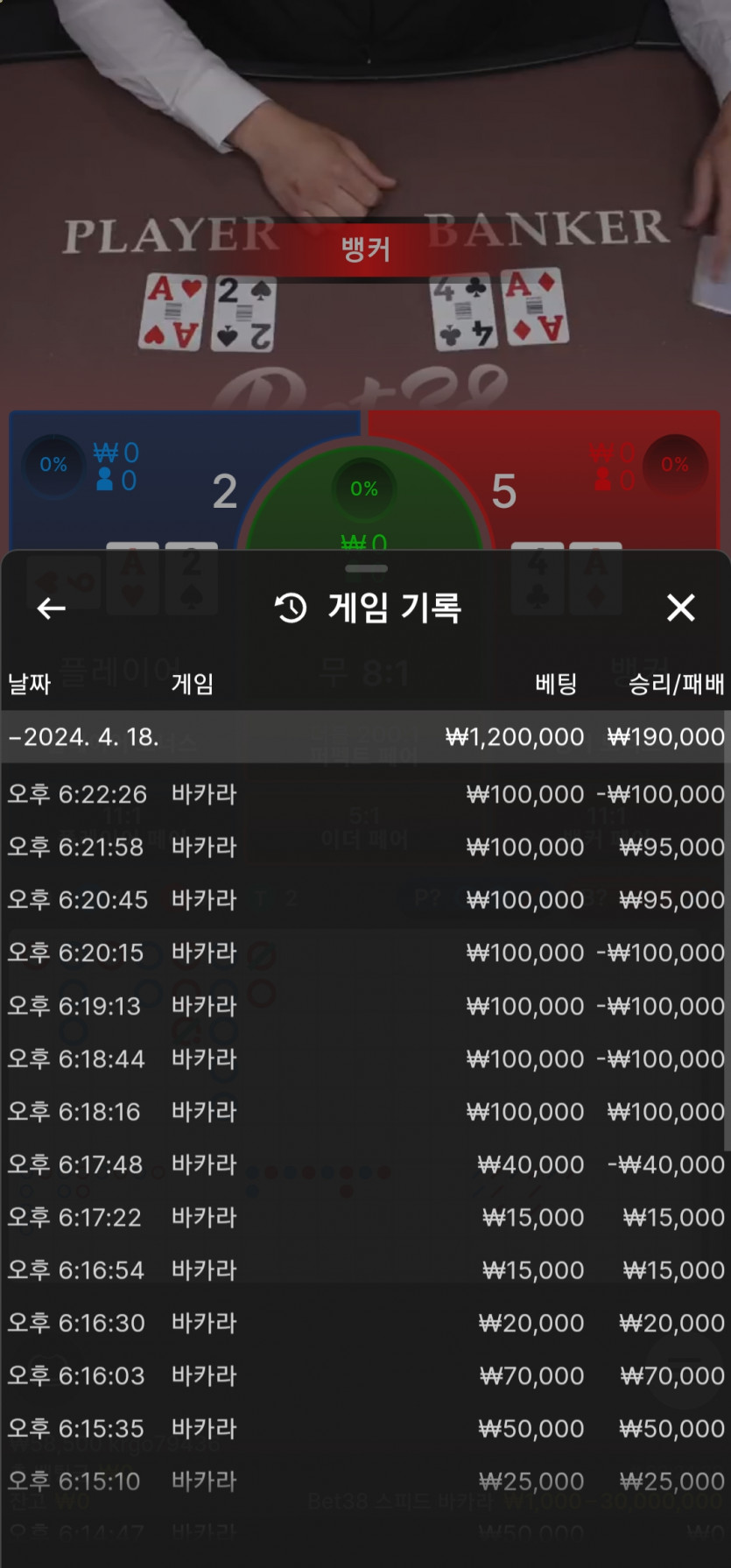View the 6:15:10 baccarat round details
The image size is (731, 1568).
coord(365,1481)
